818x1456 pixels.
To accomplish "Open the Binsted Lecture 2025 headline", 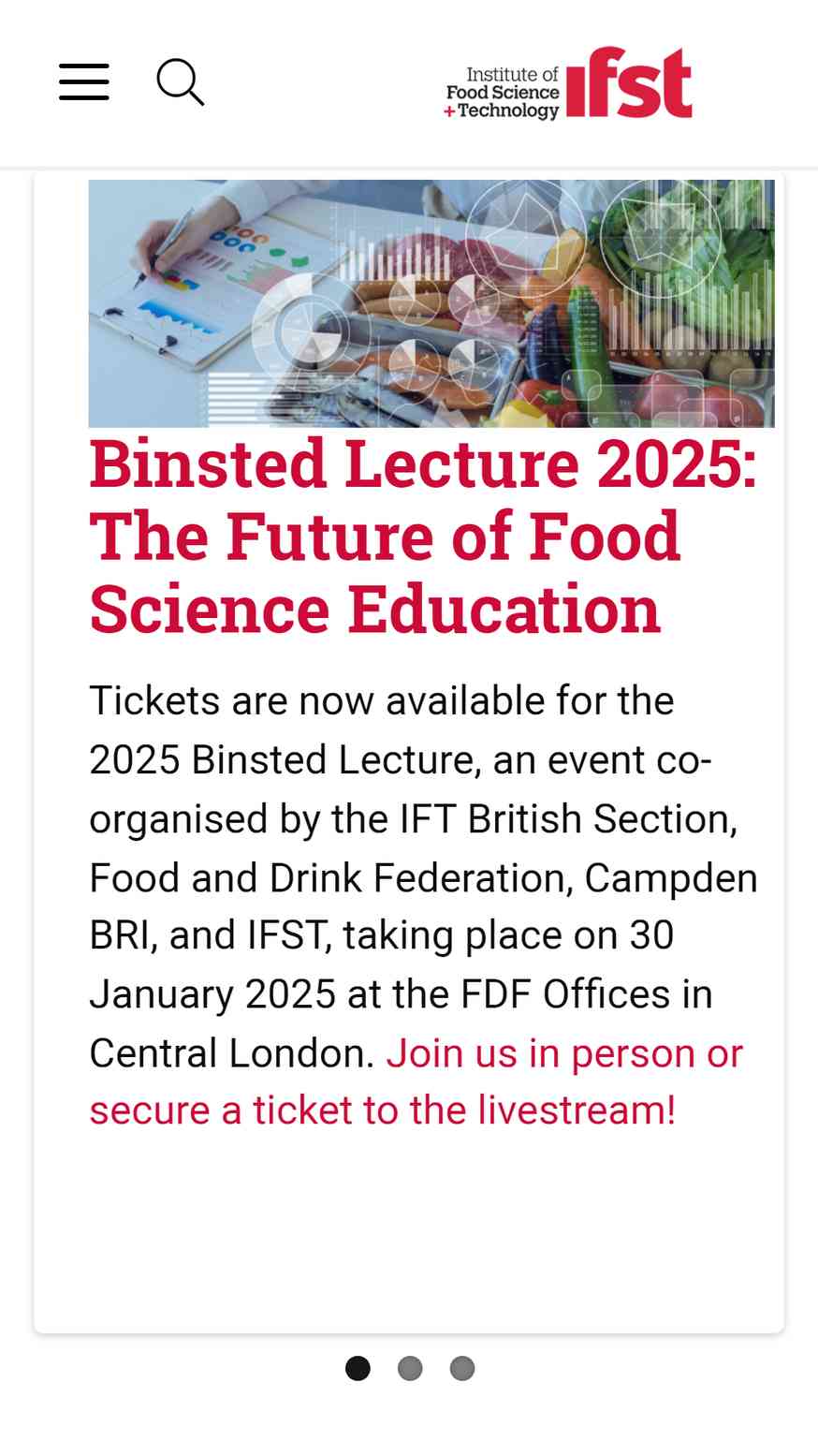I will coord(421,537).
